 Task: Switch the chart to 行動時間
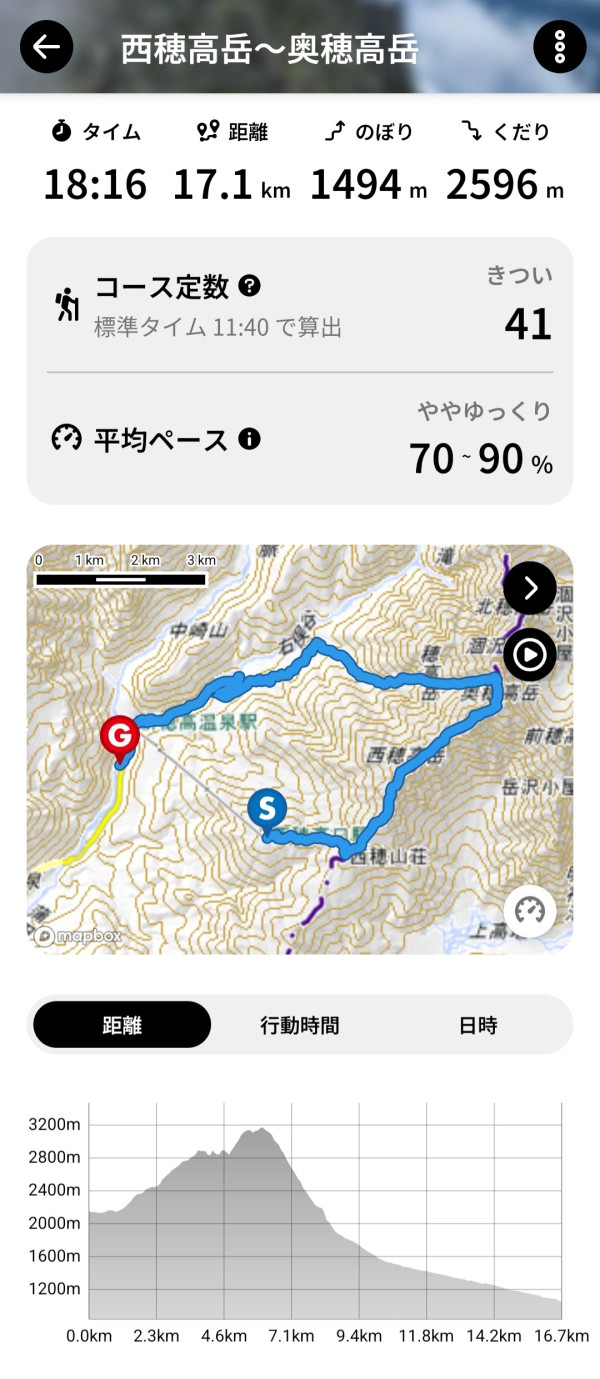[x=300, y=1025]
